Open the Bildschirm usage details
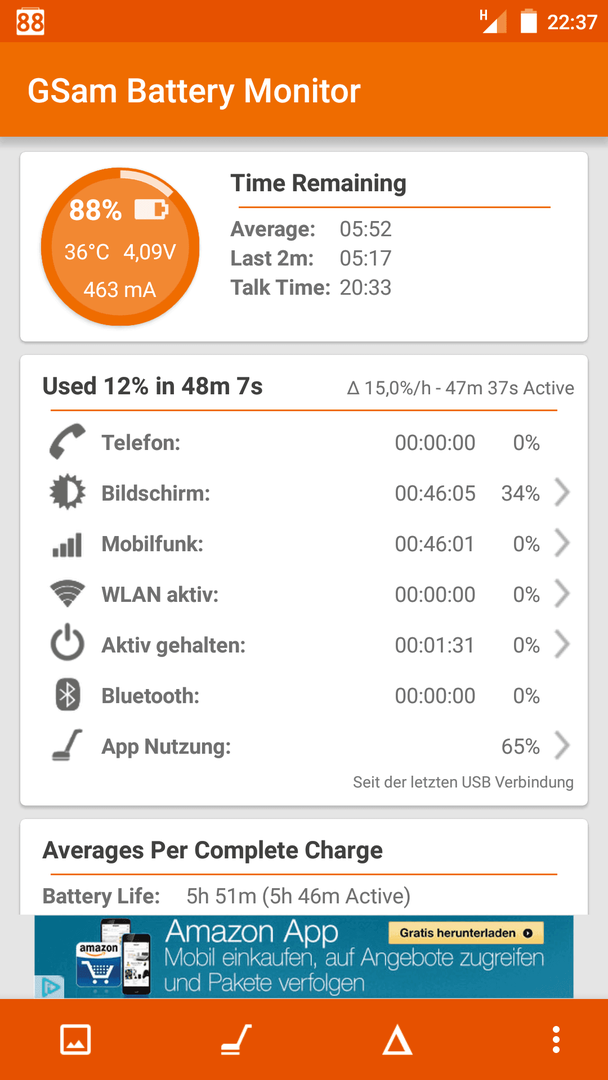Screen dimensions: 608x1080 click(x=304, y=493)
